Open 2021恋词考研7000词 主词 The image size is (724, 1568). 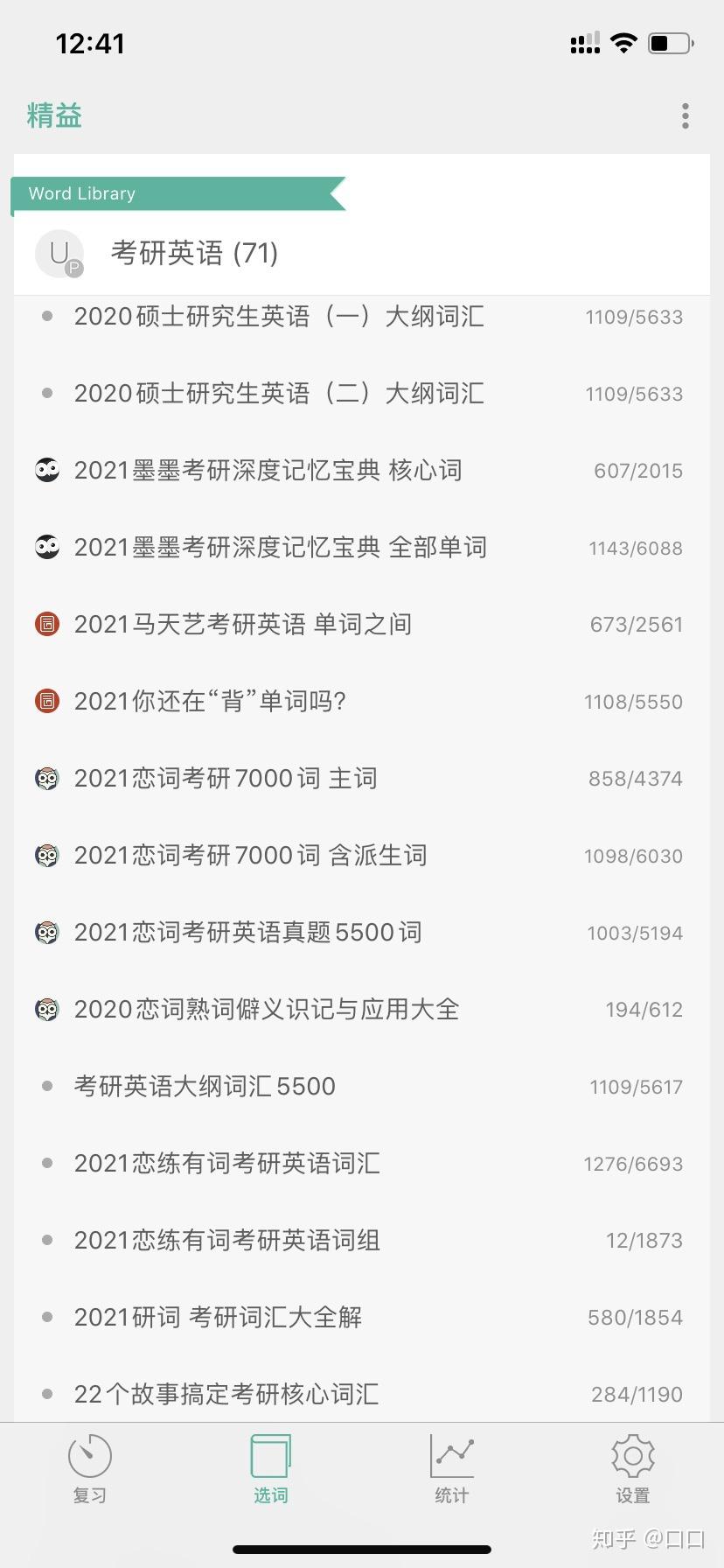point(226,779)
